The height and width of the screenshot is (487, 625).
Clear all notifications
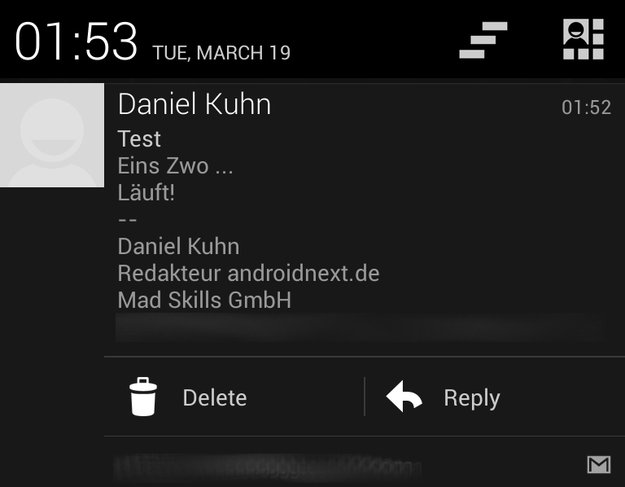(x=483, y=40)
